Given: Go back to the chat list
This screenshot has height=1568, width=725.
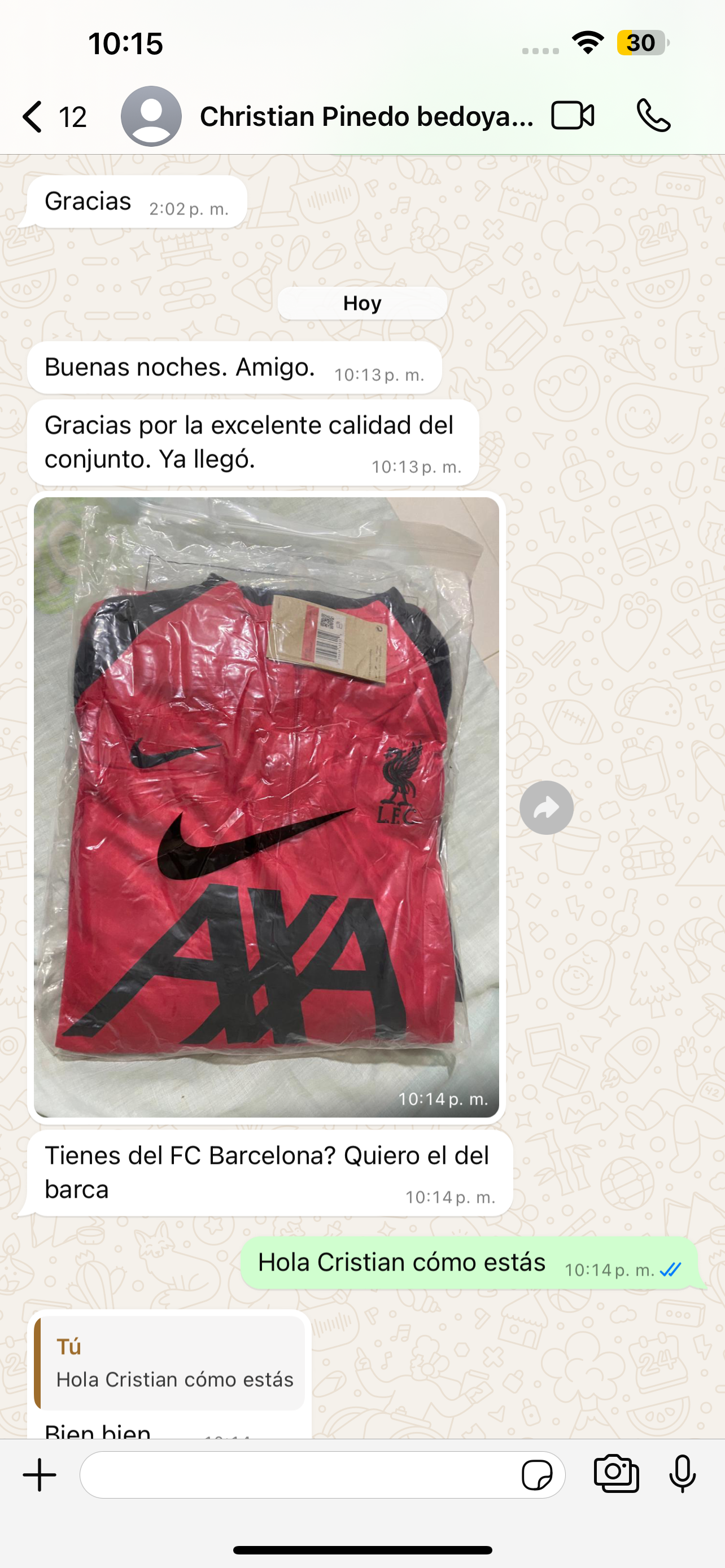Looking at the screenshot, I should [54, 116].
